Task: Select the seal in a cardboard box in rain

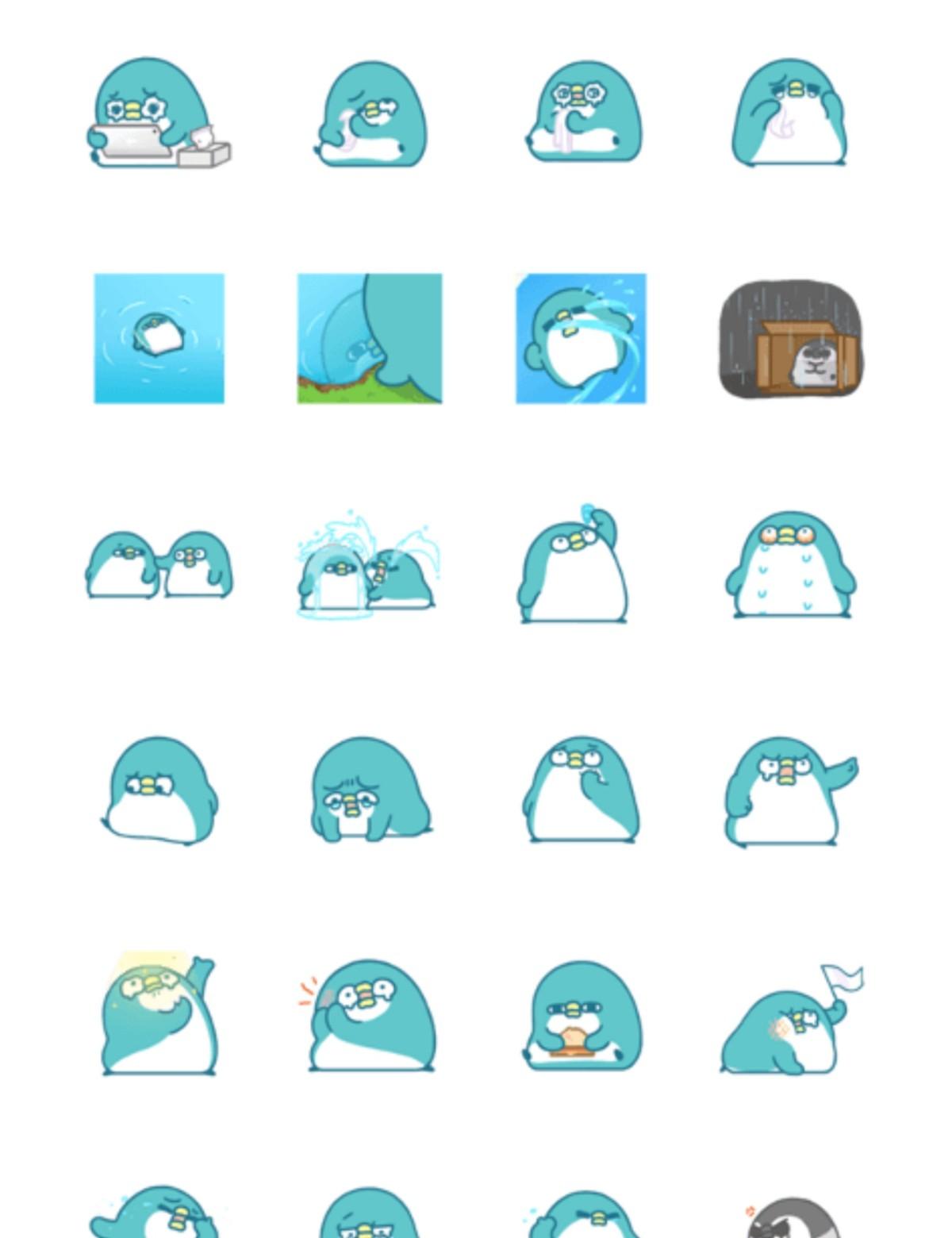Action: [790, 338]
